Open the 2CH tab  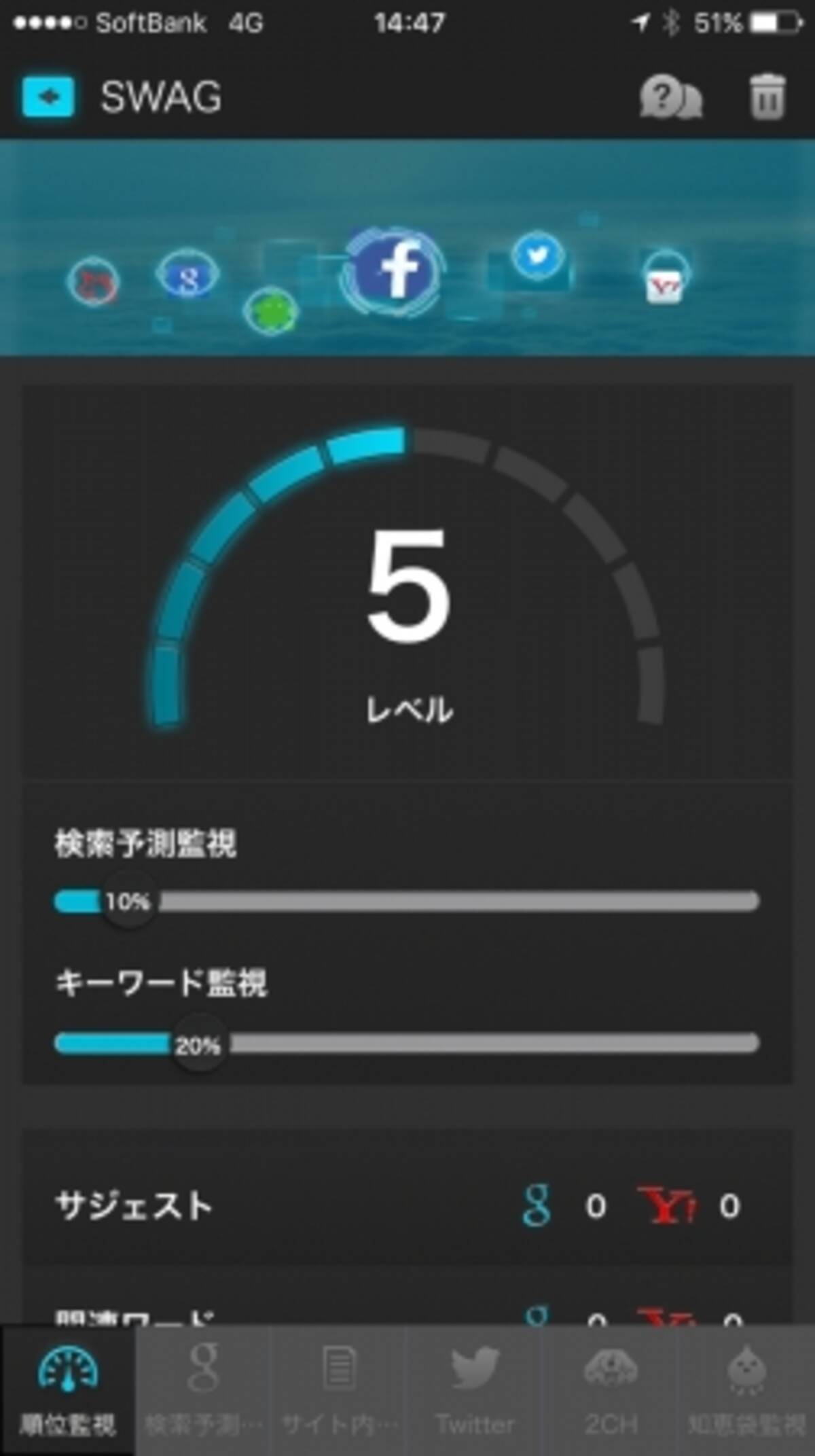611,1391
